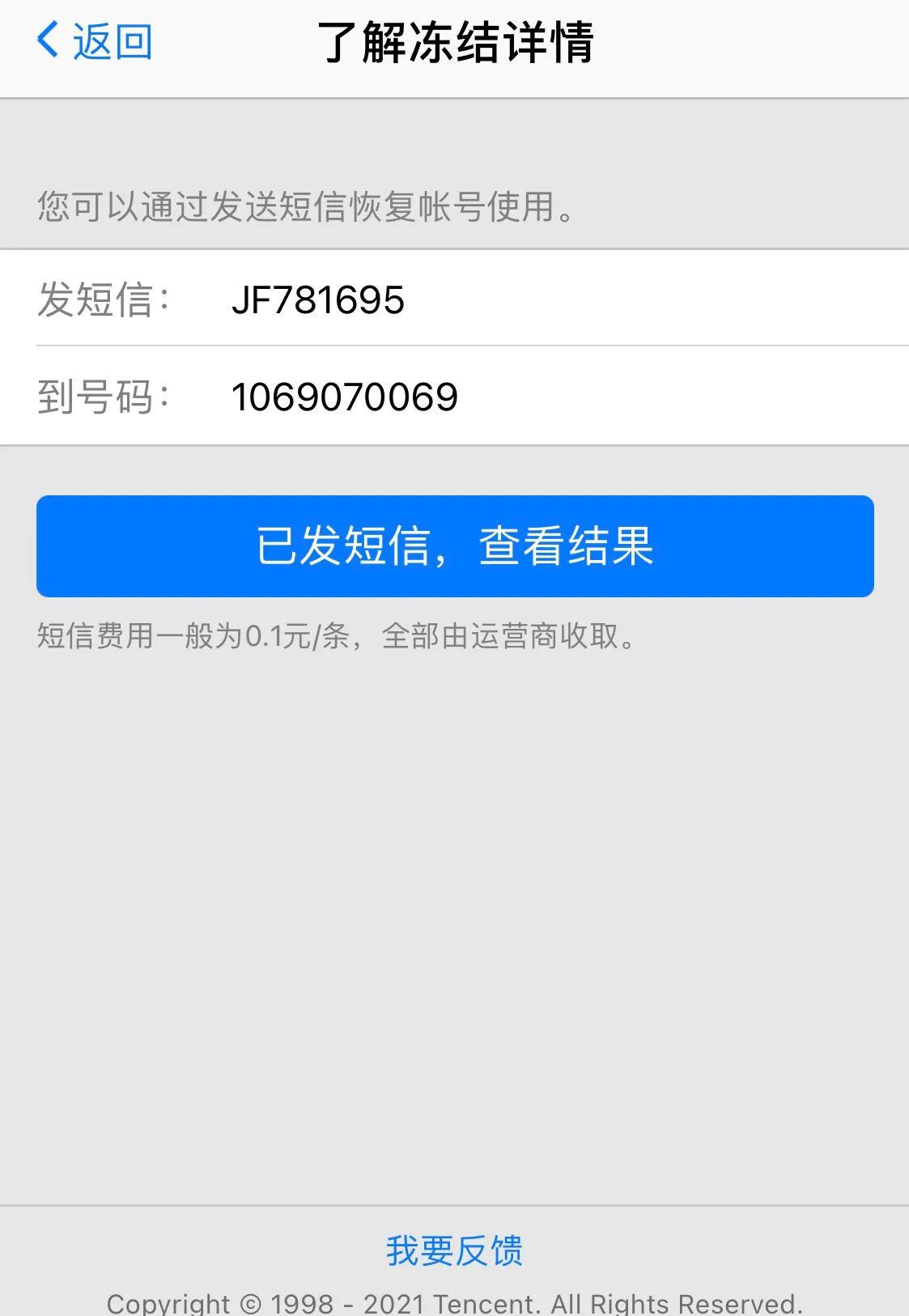
Task: Select 返回 to go back
Action: [x=109, y=42]
